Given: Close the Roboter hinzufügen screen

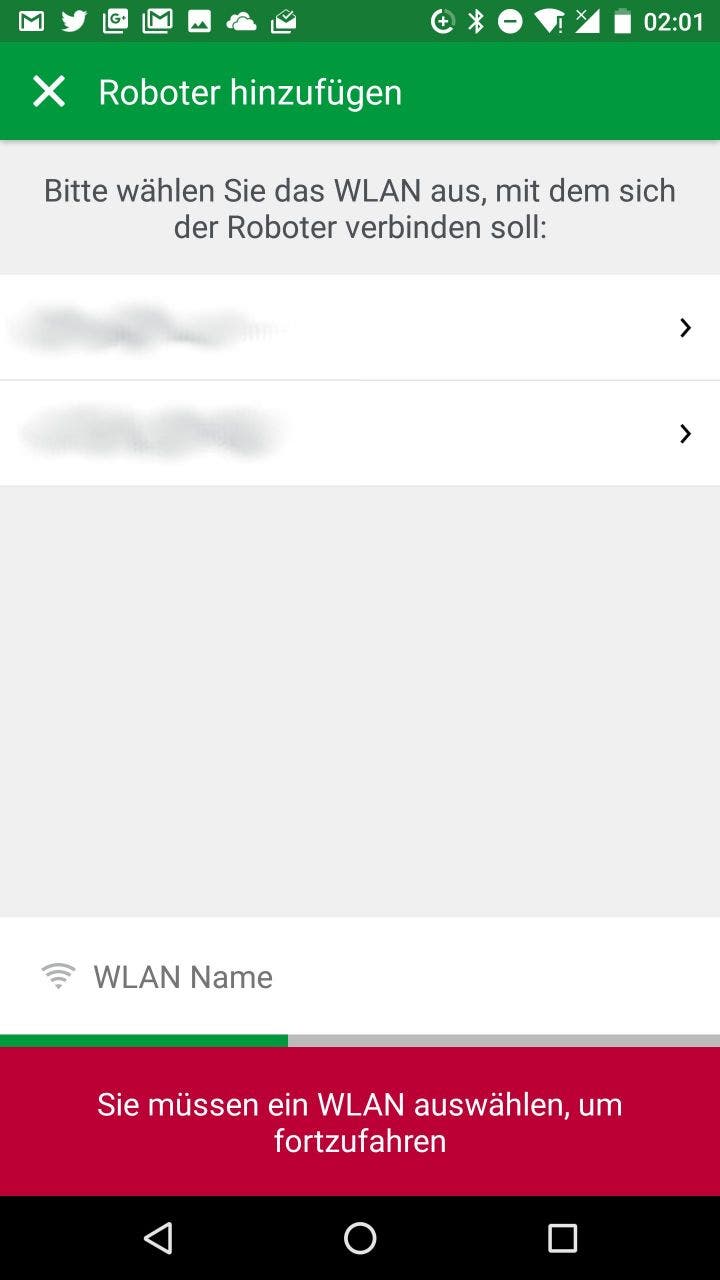Looking at the screenshot, I should click(49, 92).
